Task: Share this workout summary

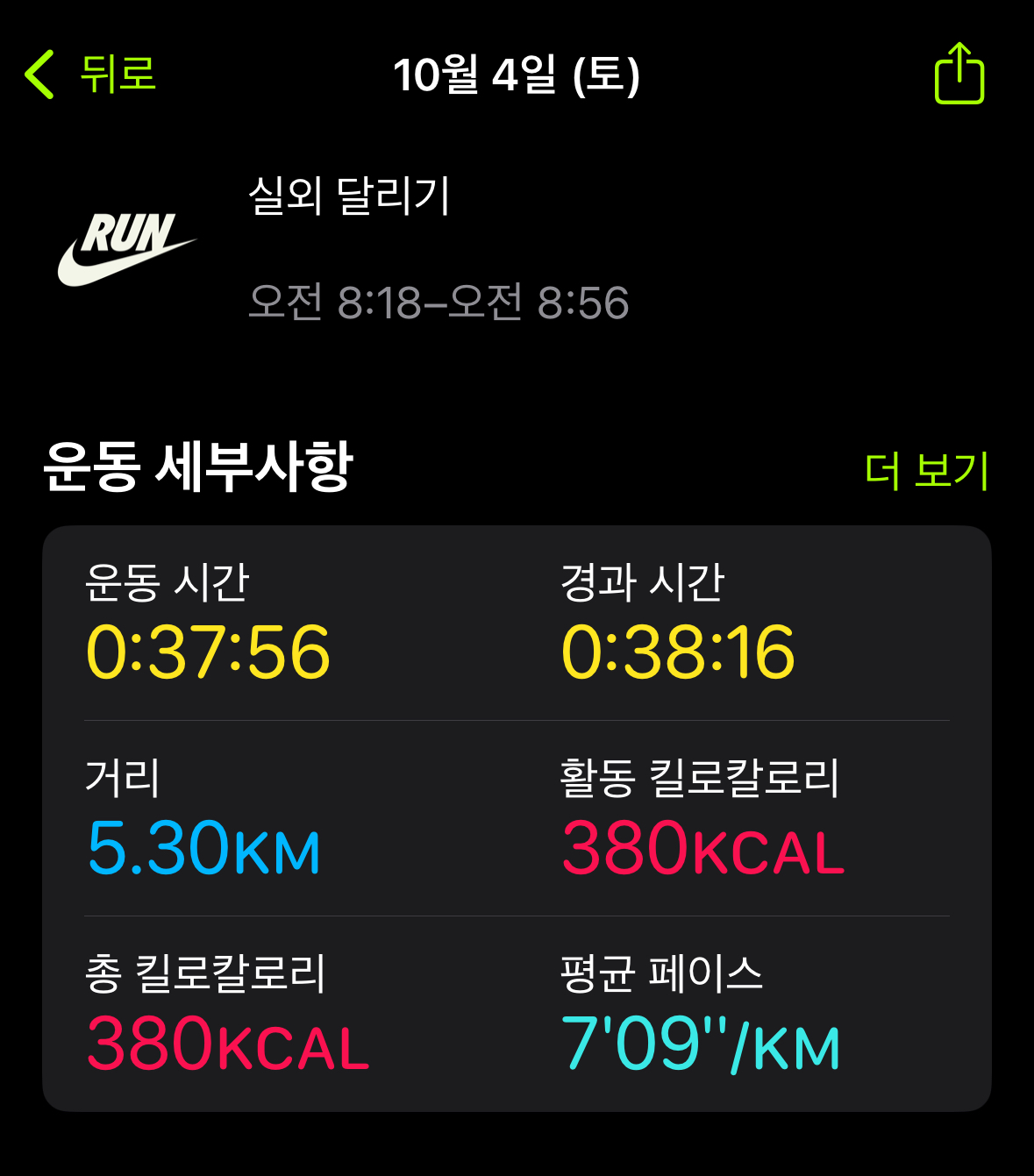Action: [959, 75]
